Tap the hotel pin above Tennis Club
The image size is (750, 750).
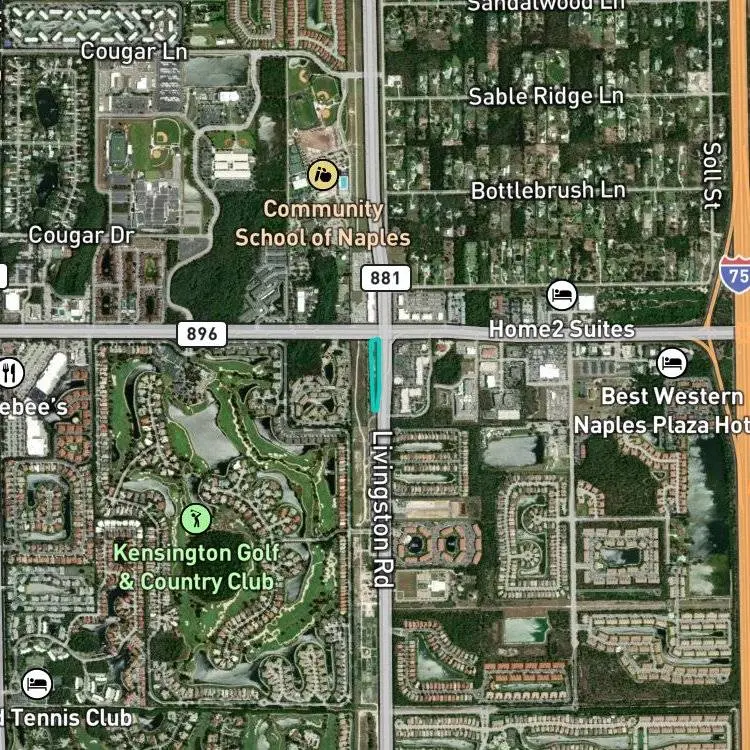pyautogui.click(x=37, y=684)
